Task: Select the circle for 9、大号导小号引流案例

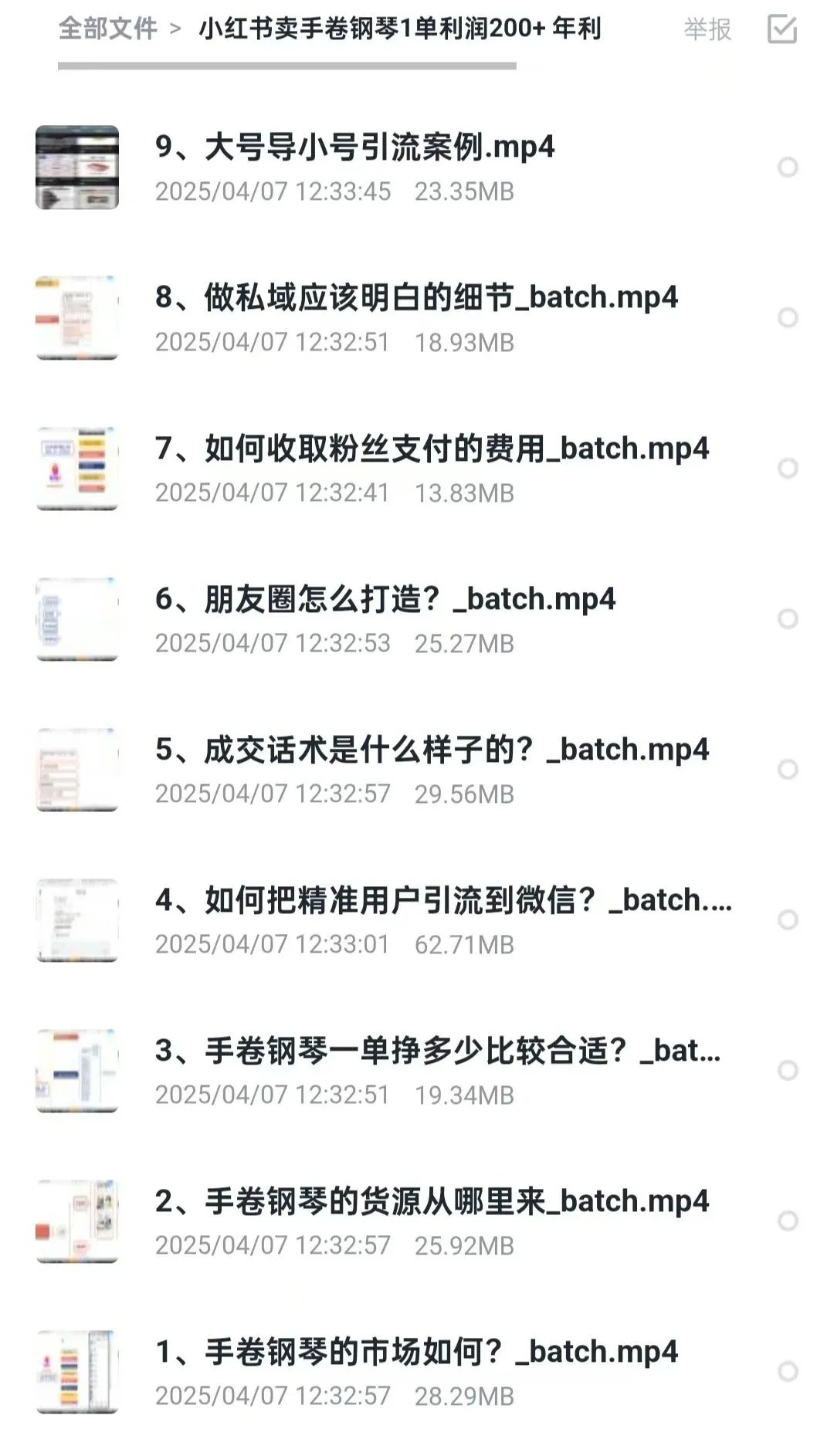Action: [788, 167]
